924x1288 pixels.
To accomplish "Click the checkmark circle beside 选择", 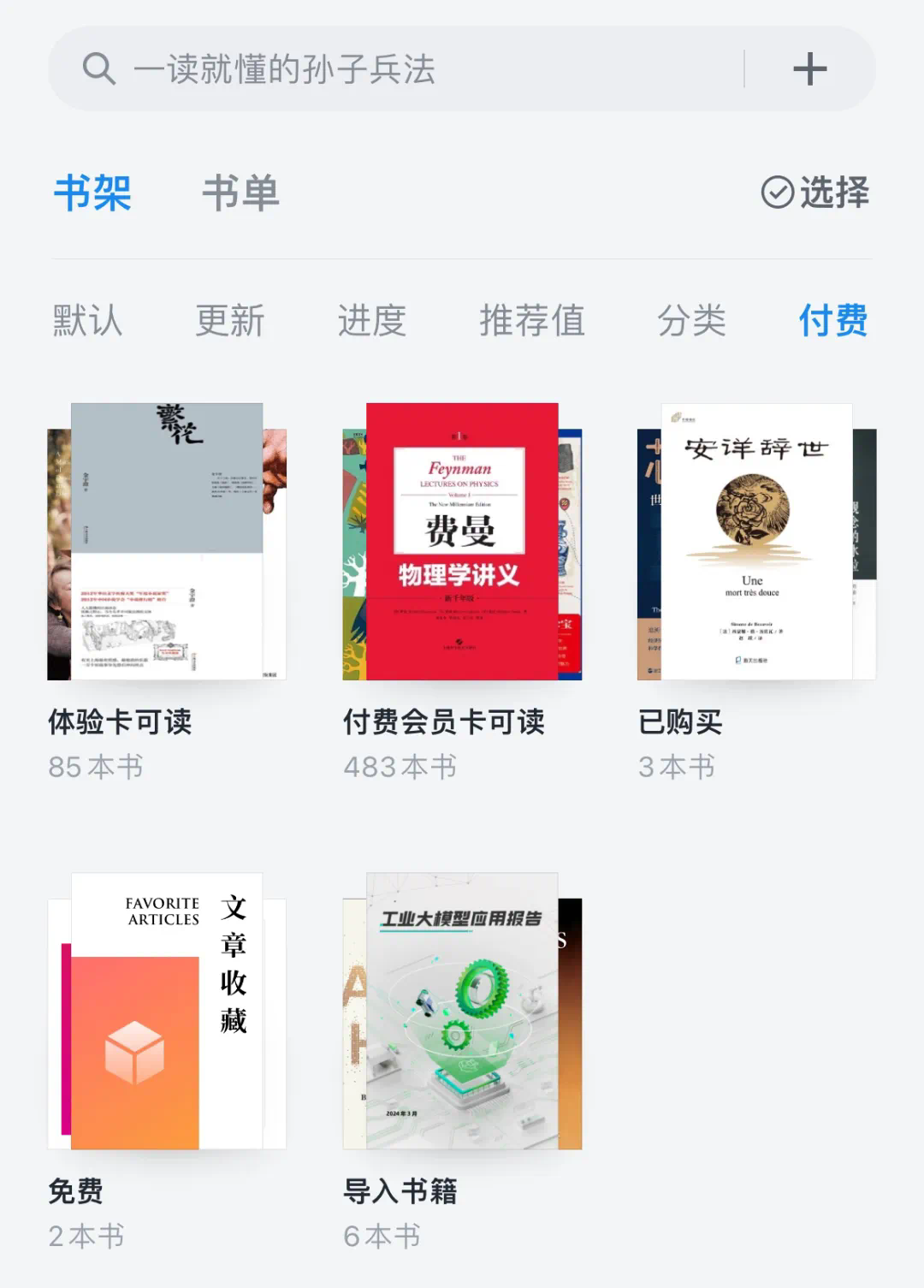I will pos(777,193).
